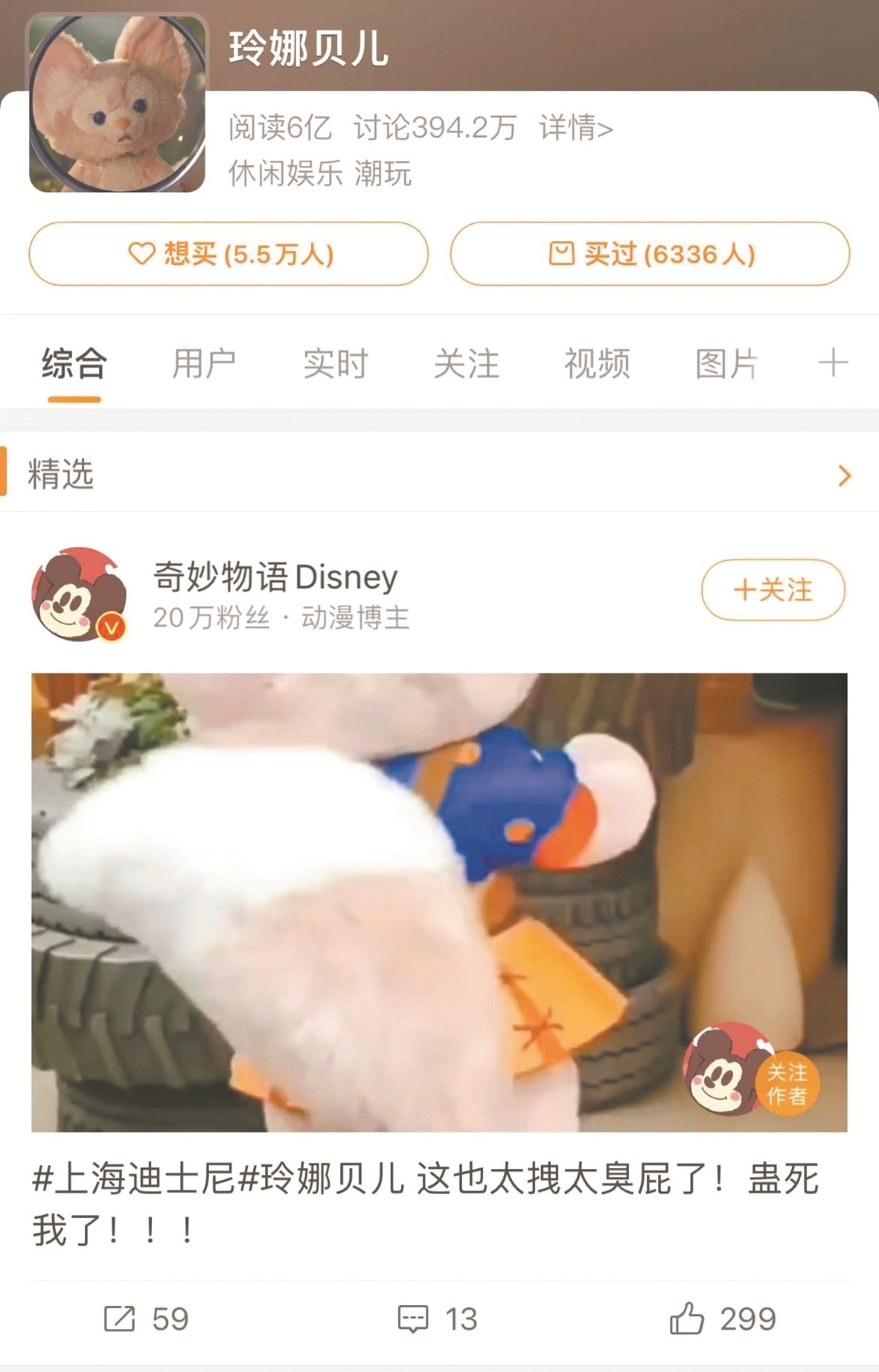Switch to the 实时 tab
The height and width of the screenshot is (1372, 879).
pos(335,365)
